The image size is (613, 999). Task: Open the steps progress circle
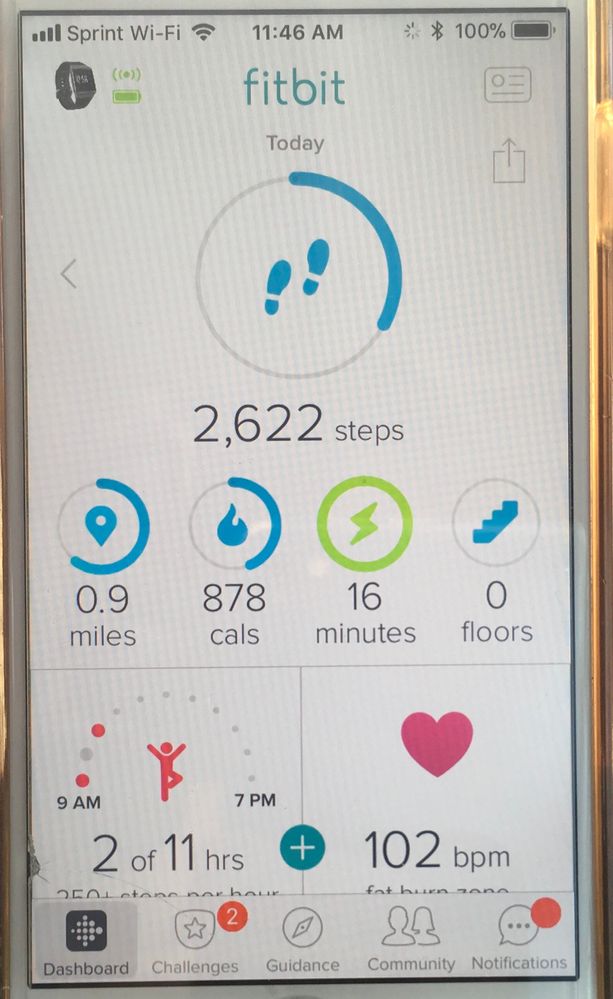click(x=298, y=275)
